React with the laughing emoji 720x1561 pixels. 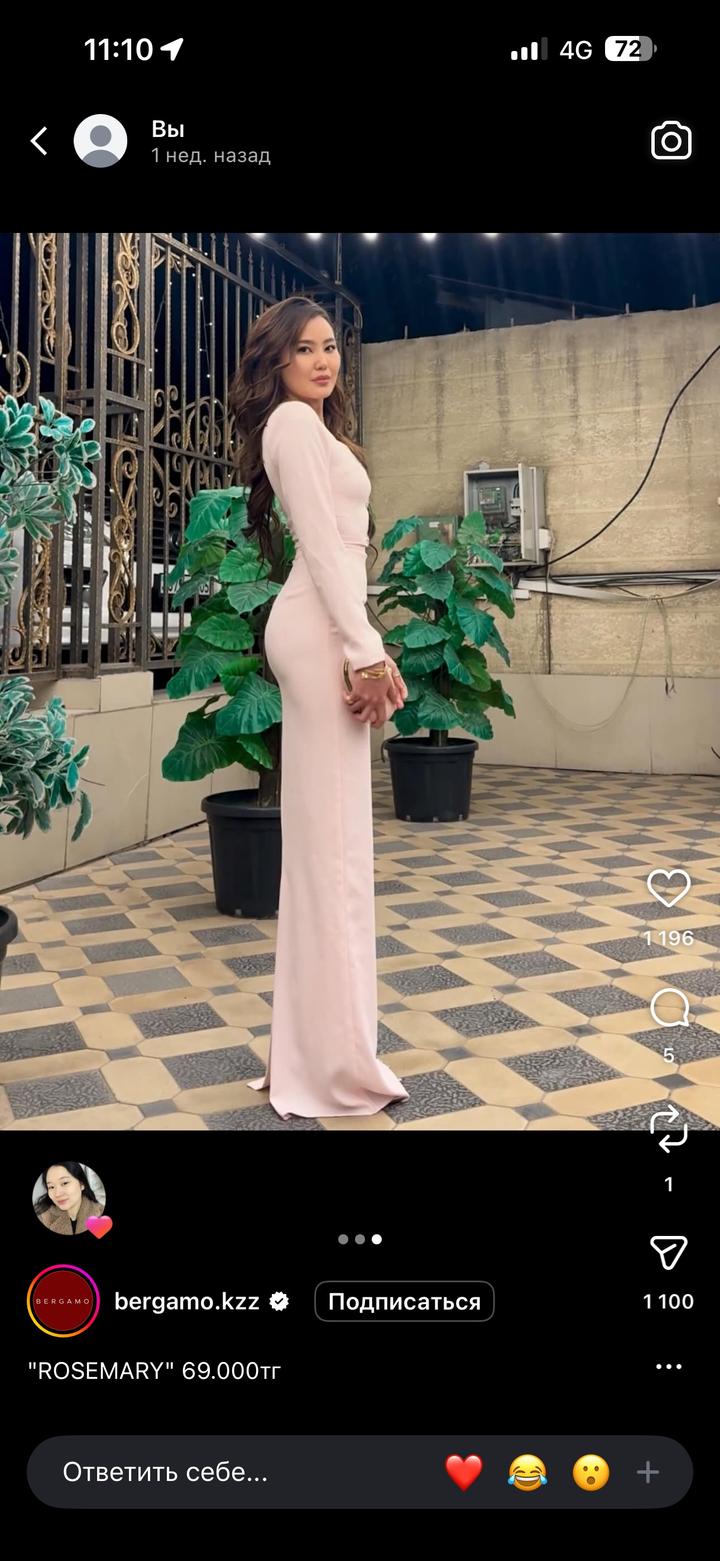coord(527,1472)
